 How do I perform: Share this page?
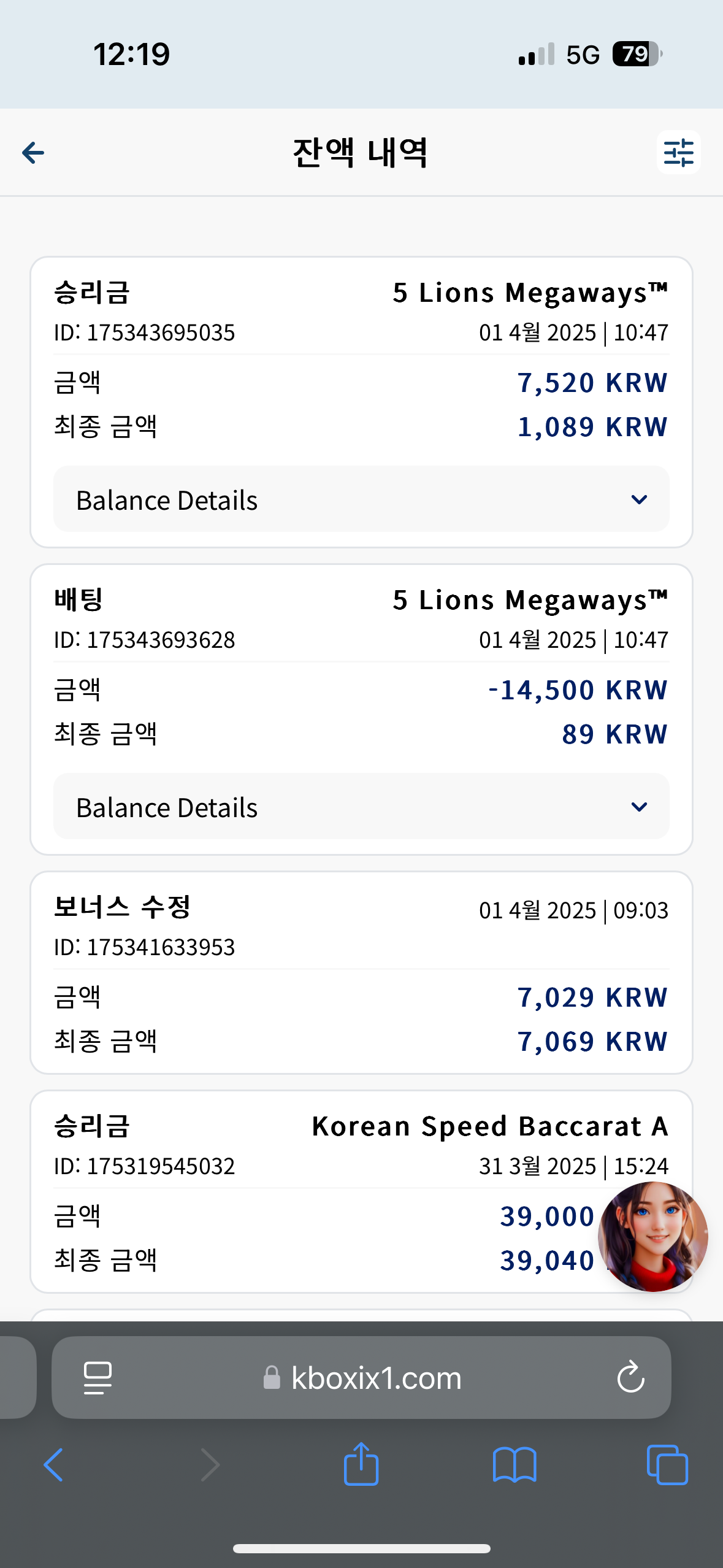pos(361,1464)
